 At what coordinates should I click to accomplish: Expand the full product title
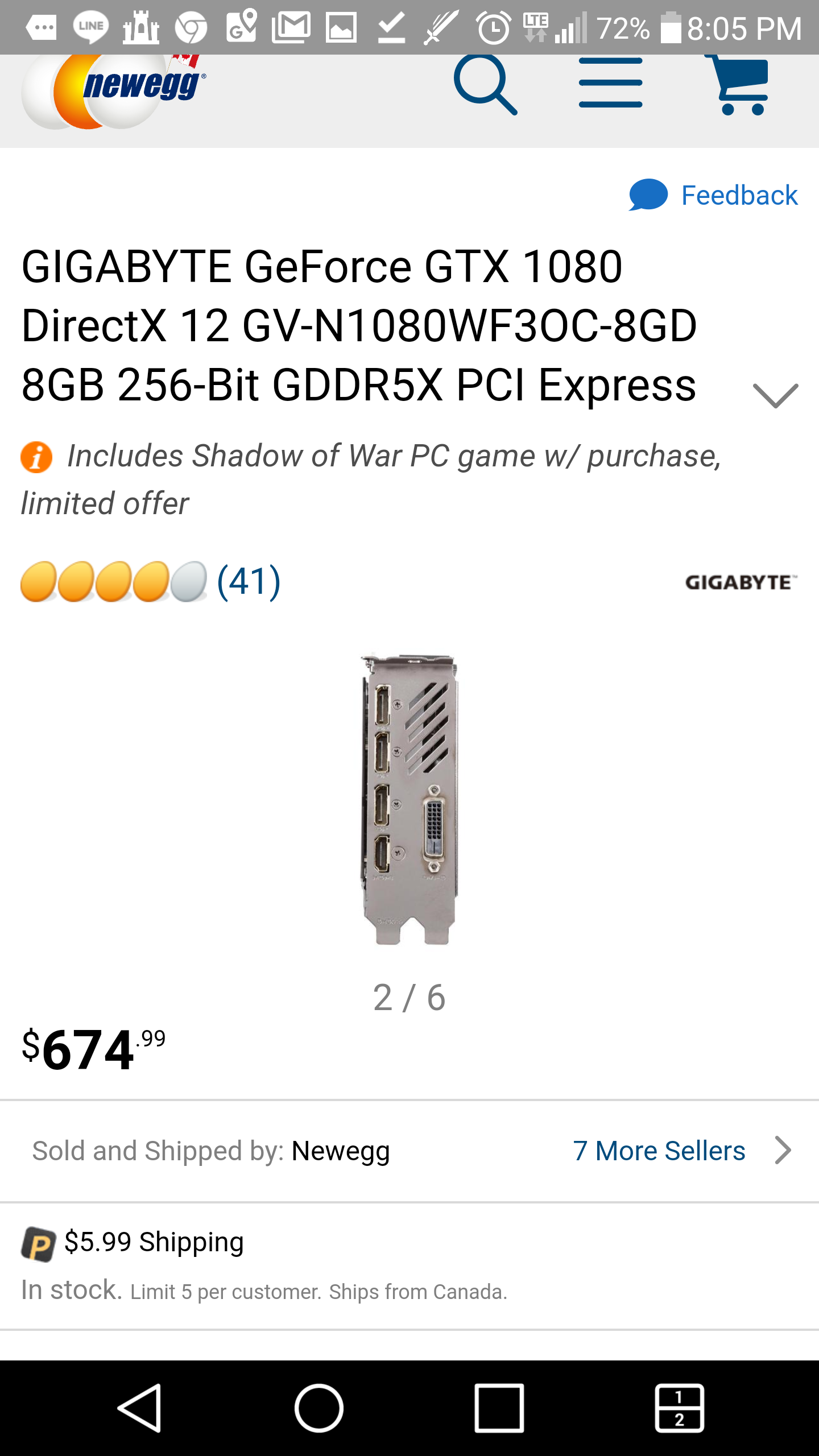coord(775,395)
